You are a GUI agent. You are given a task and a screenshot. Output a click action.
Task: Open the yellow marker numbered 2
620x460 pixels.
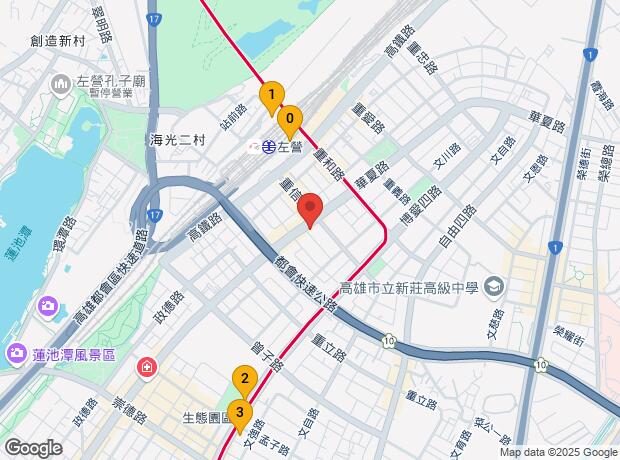(x=243, y=379)
